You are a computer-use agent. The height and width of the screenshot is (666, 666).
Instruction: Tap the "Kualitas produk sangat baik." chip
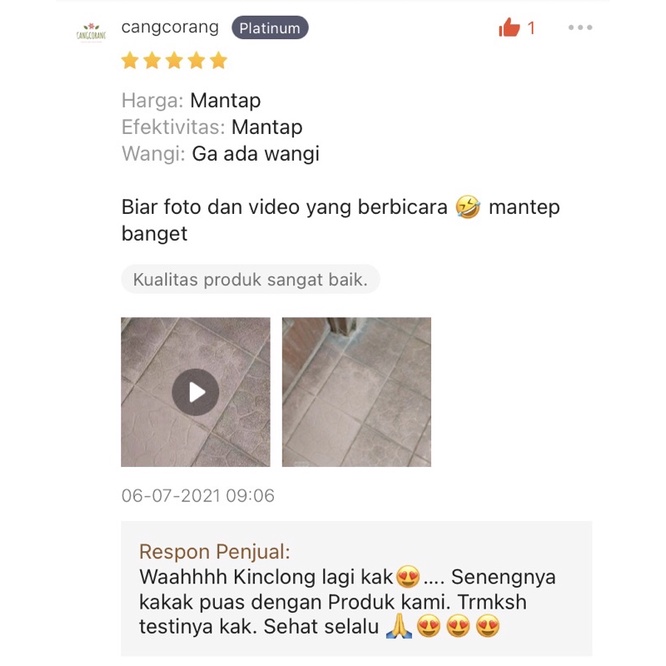[x=250, y=280]
